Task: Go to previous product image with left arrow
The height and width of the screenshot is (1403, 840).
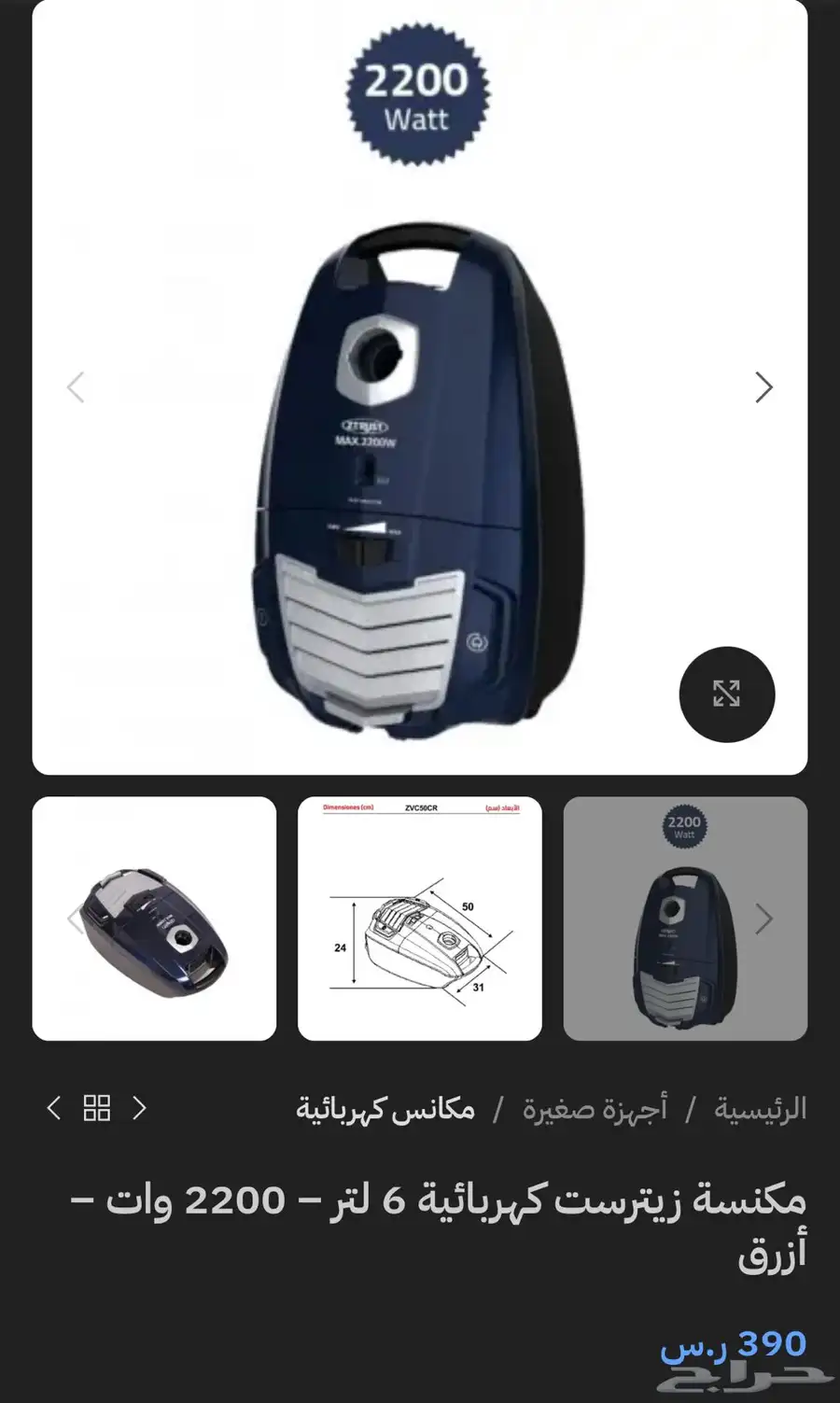Action: [x=76, y=386]
